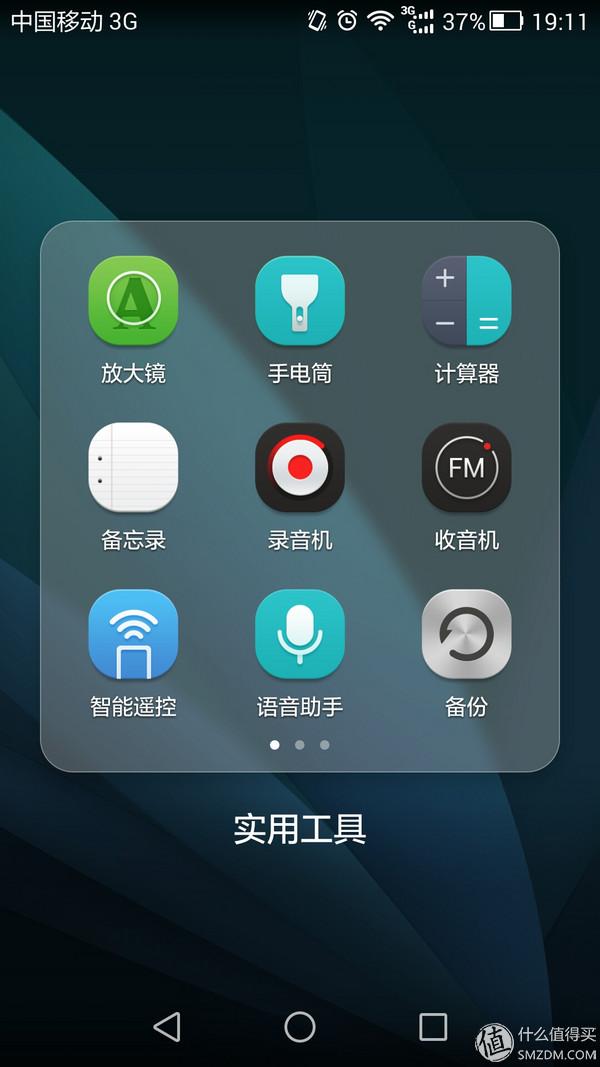The width and height of the screenshot is (600, 1067).
Task: Open the 语音助手 voice assistant
Action: click(x=300, y=634)
